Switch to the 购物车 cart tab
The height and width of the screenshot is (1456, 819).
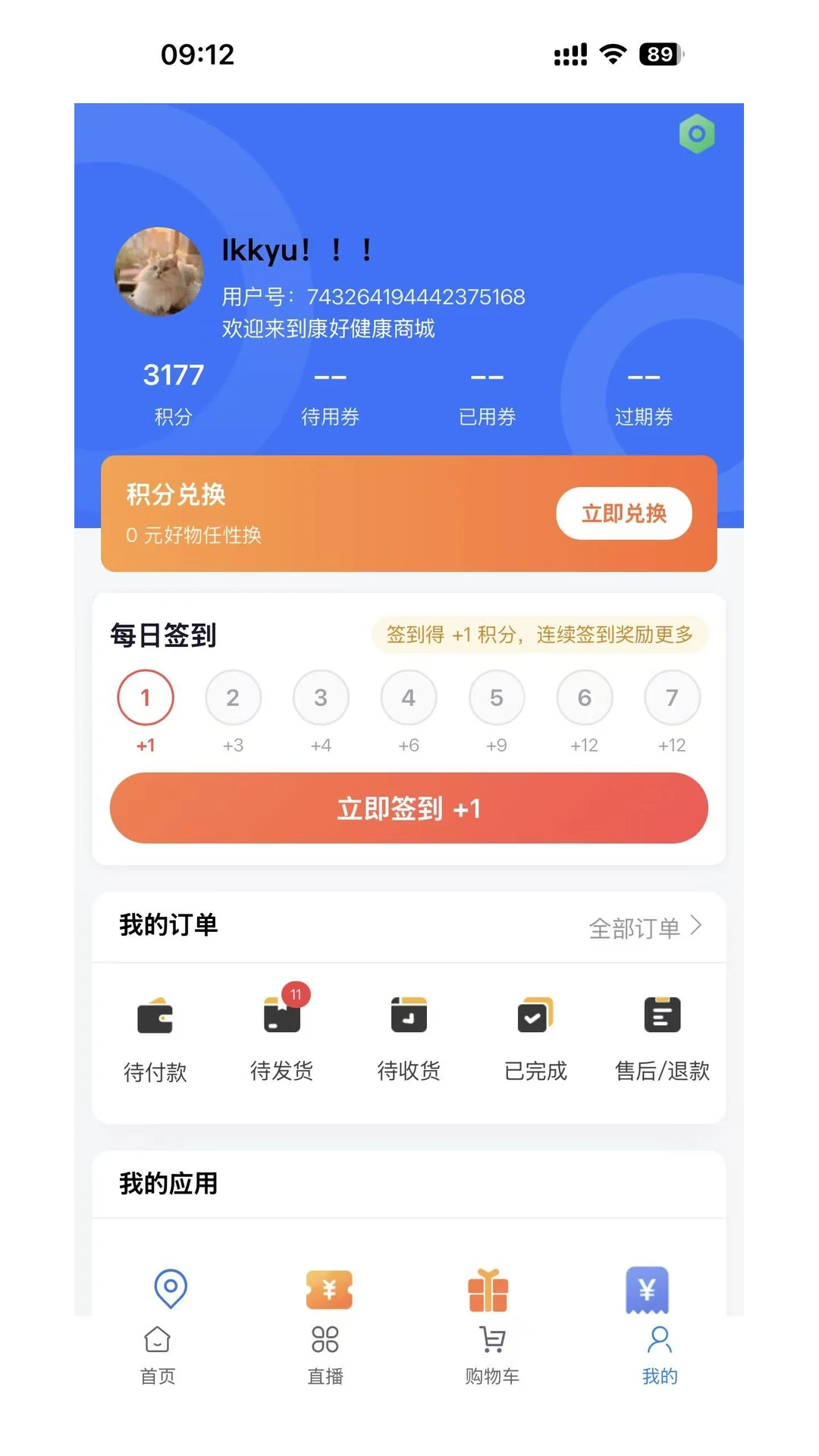click(492, 1356)
